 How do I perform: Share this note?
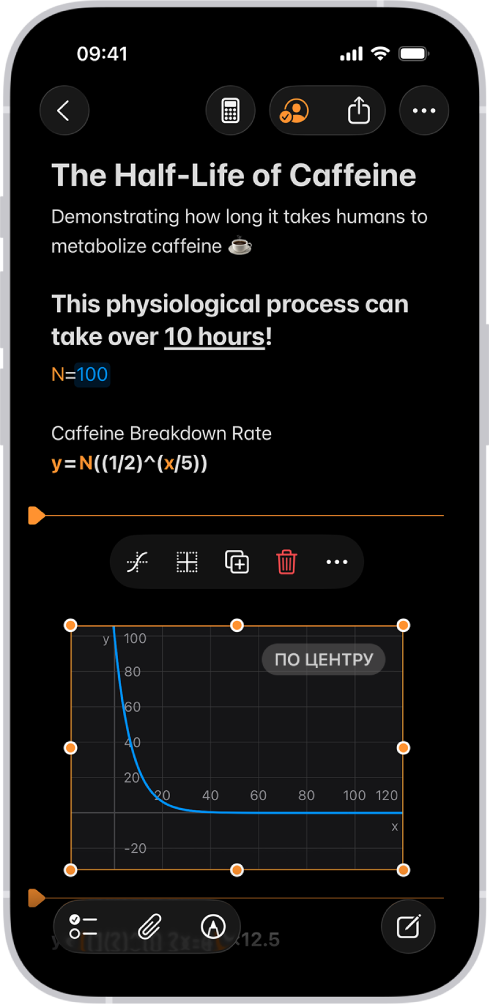(359, 111)
